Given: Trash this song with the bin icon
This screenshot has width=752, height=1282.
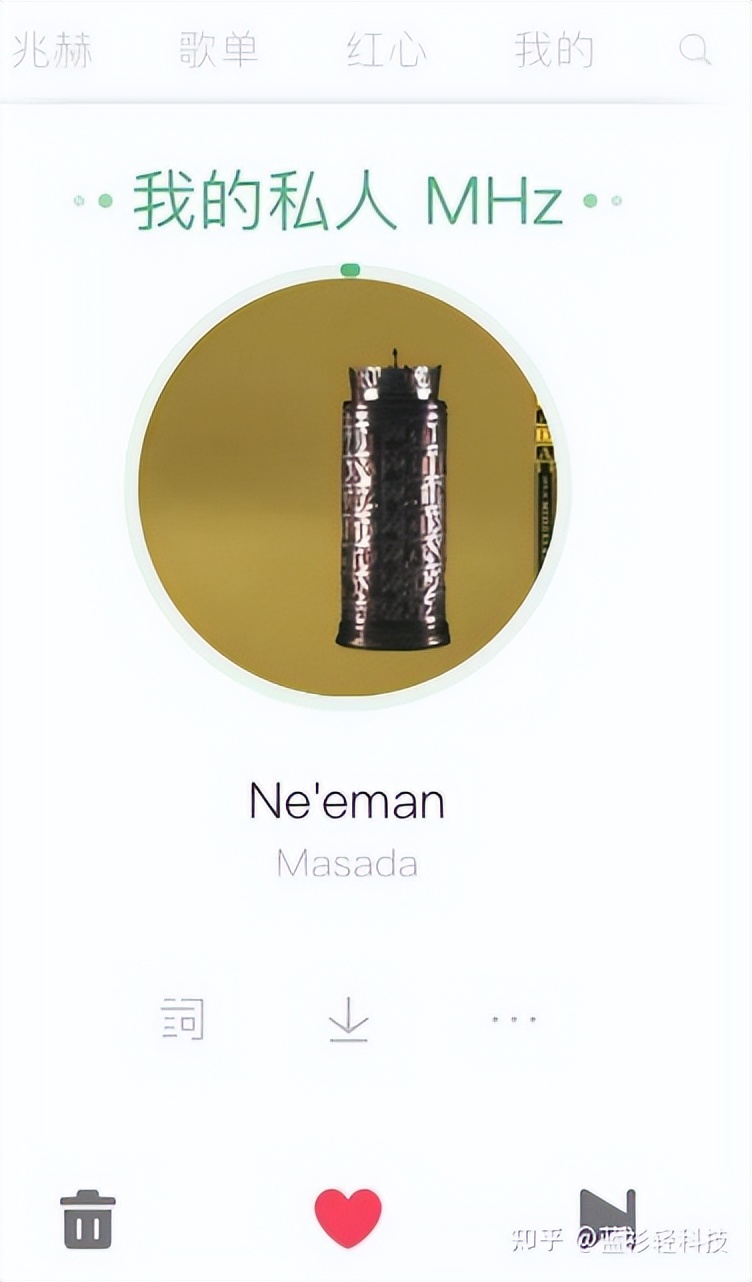Looking at the screenshot, I should point(88,1218).
